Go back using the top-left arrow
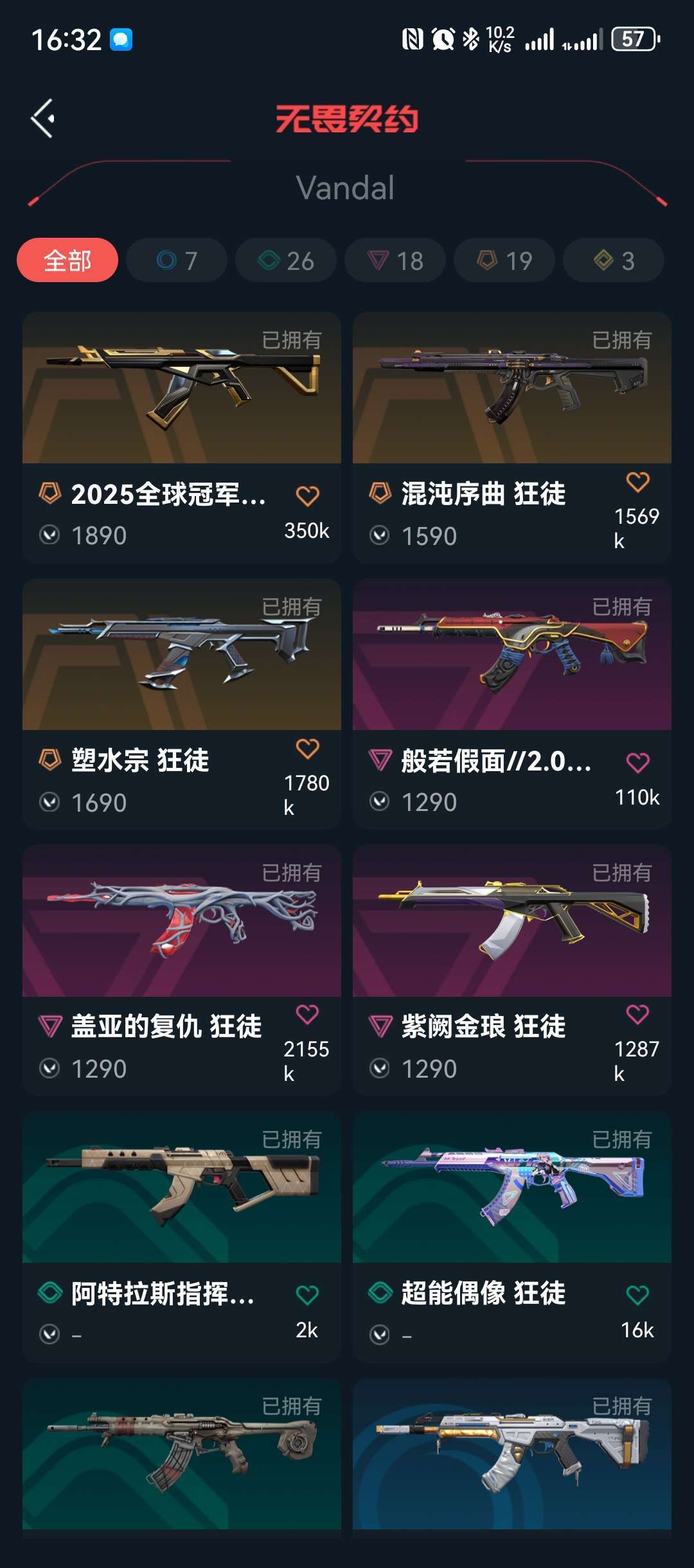The width and height of the screenshot is (694, 1568). [x=42, y=118]
